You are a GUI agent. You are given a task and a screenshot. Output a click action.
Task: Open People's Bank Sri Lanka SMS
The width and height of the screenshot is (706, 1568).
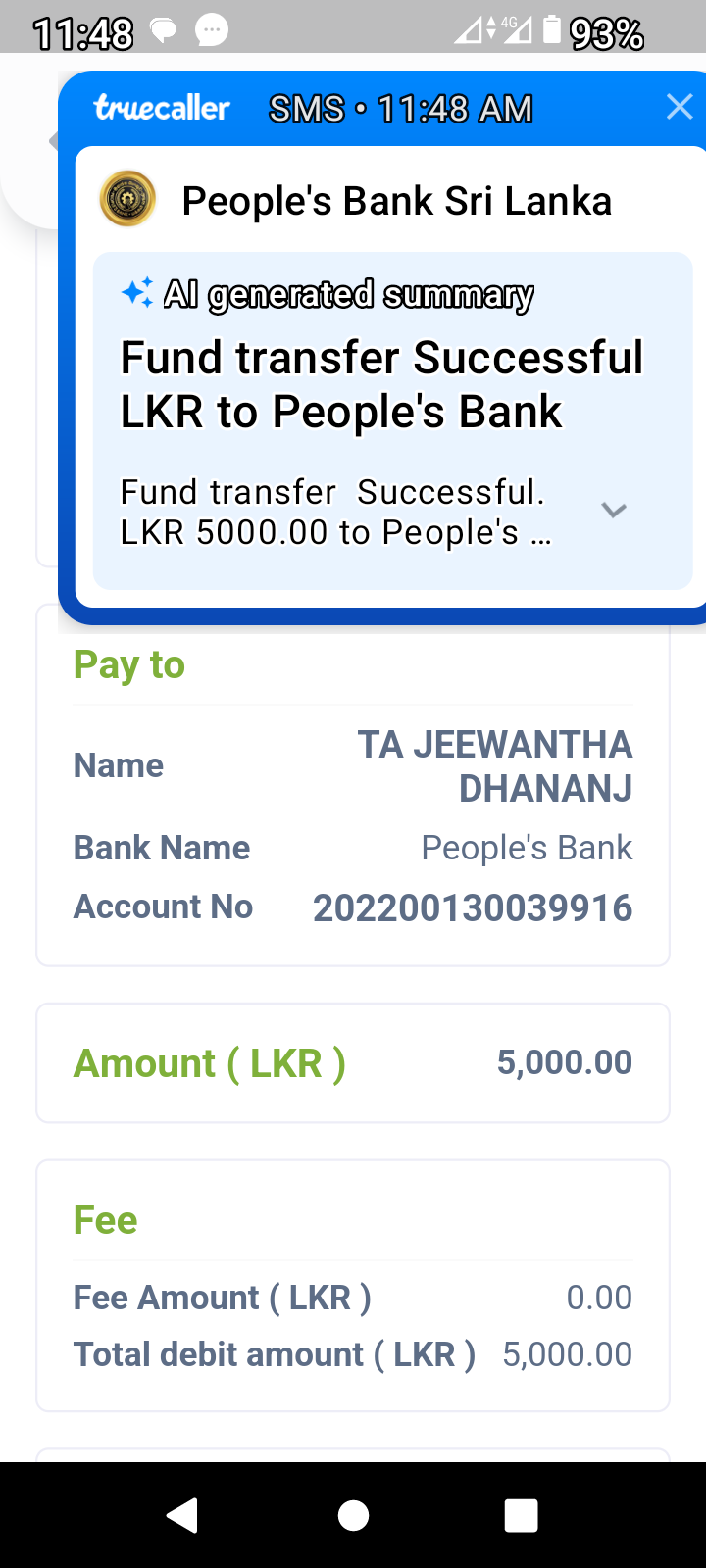point(396,201)
